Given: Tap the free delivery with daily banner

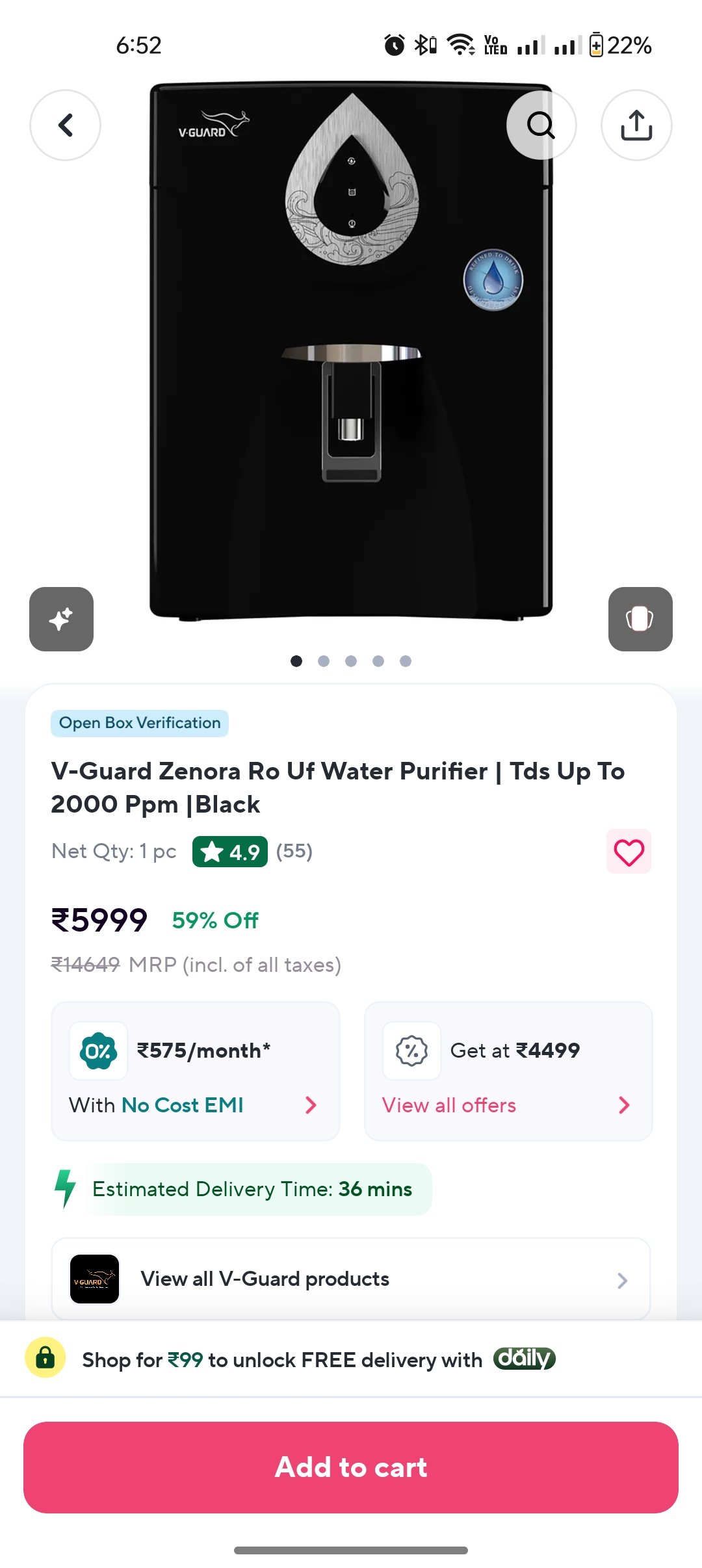Looking at the screenshot, I should 351,1359.
